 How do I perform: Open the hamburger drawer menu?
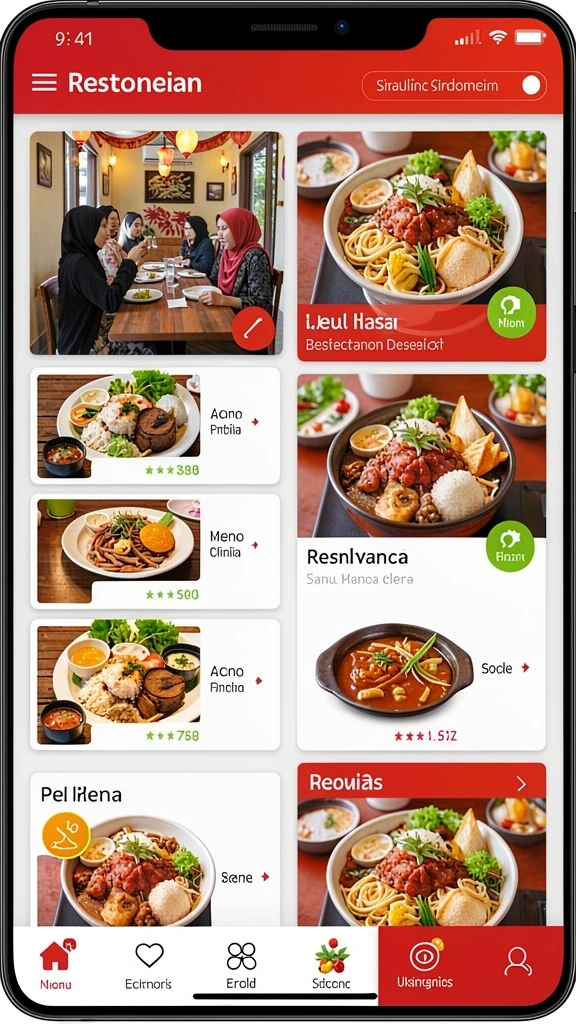(x=44, y=83)
